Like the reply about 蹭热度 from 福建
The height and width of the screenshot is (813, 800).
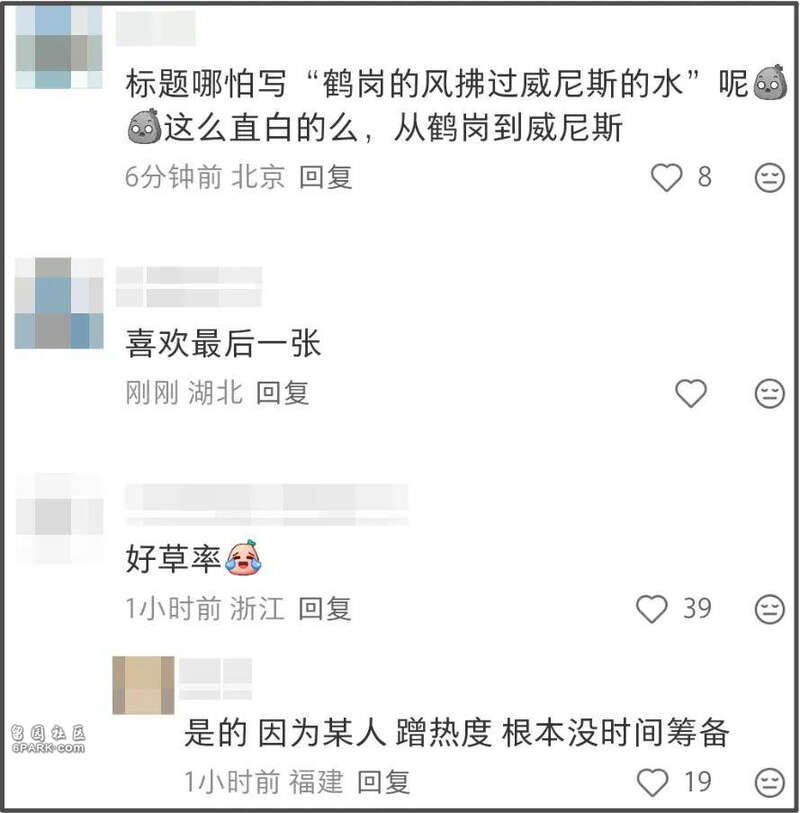pyautogui.click(x=652, y=781)
